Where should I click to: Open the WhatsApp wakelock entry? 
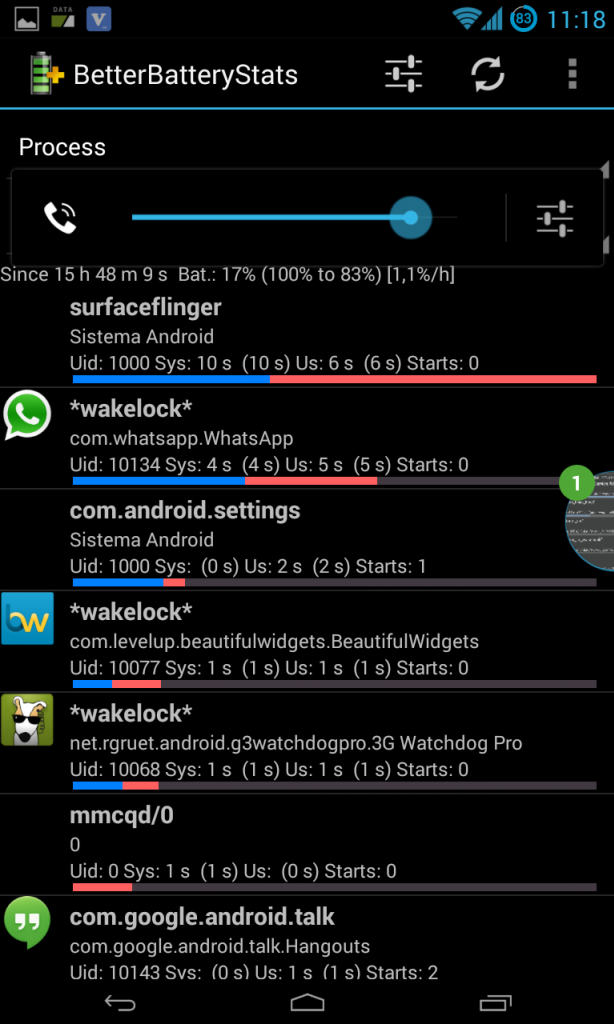[300, 437]
